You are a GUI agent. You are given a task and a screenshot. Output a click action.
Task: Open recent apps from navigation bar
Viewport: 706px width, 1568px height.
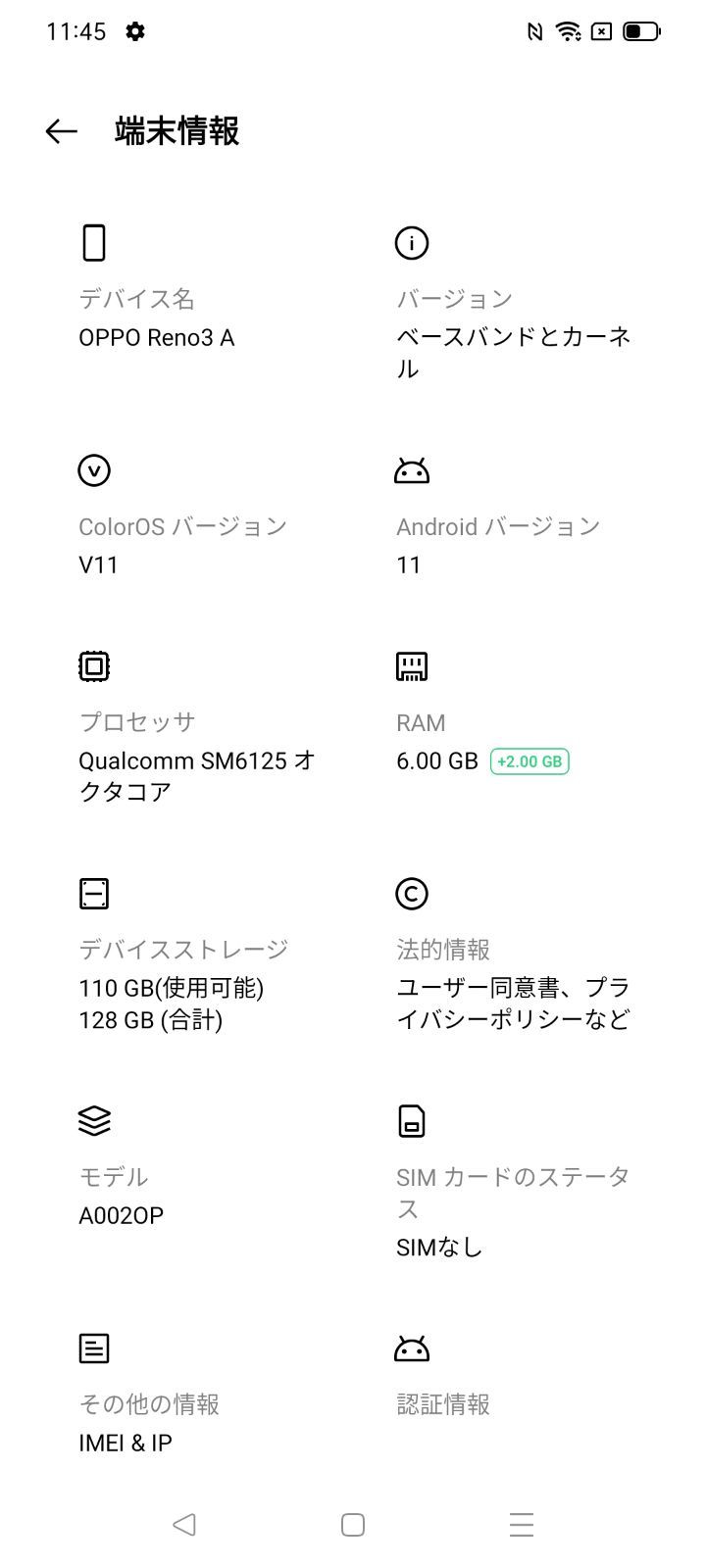(522, 1524)
